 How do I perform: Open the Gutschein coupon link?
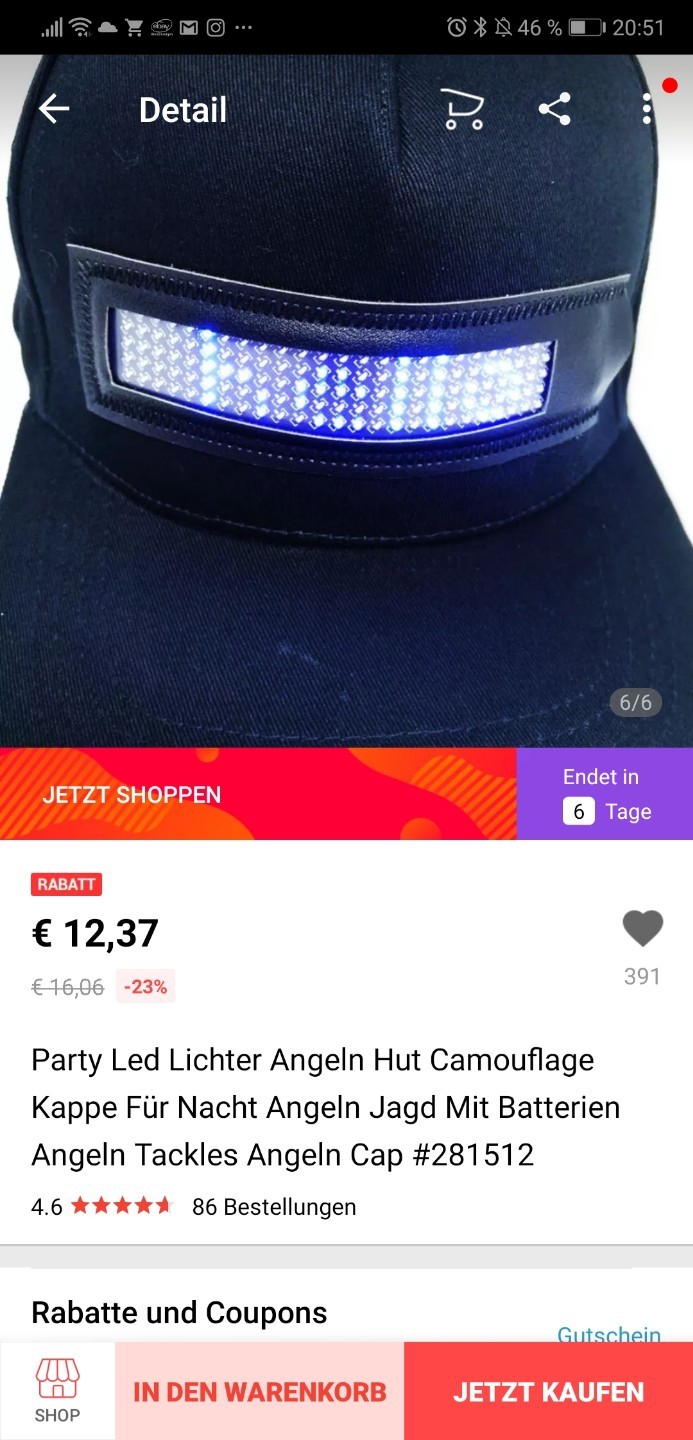[609, 1334]
